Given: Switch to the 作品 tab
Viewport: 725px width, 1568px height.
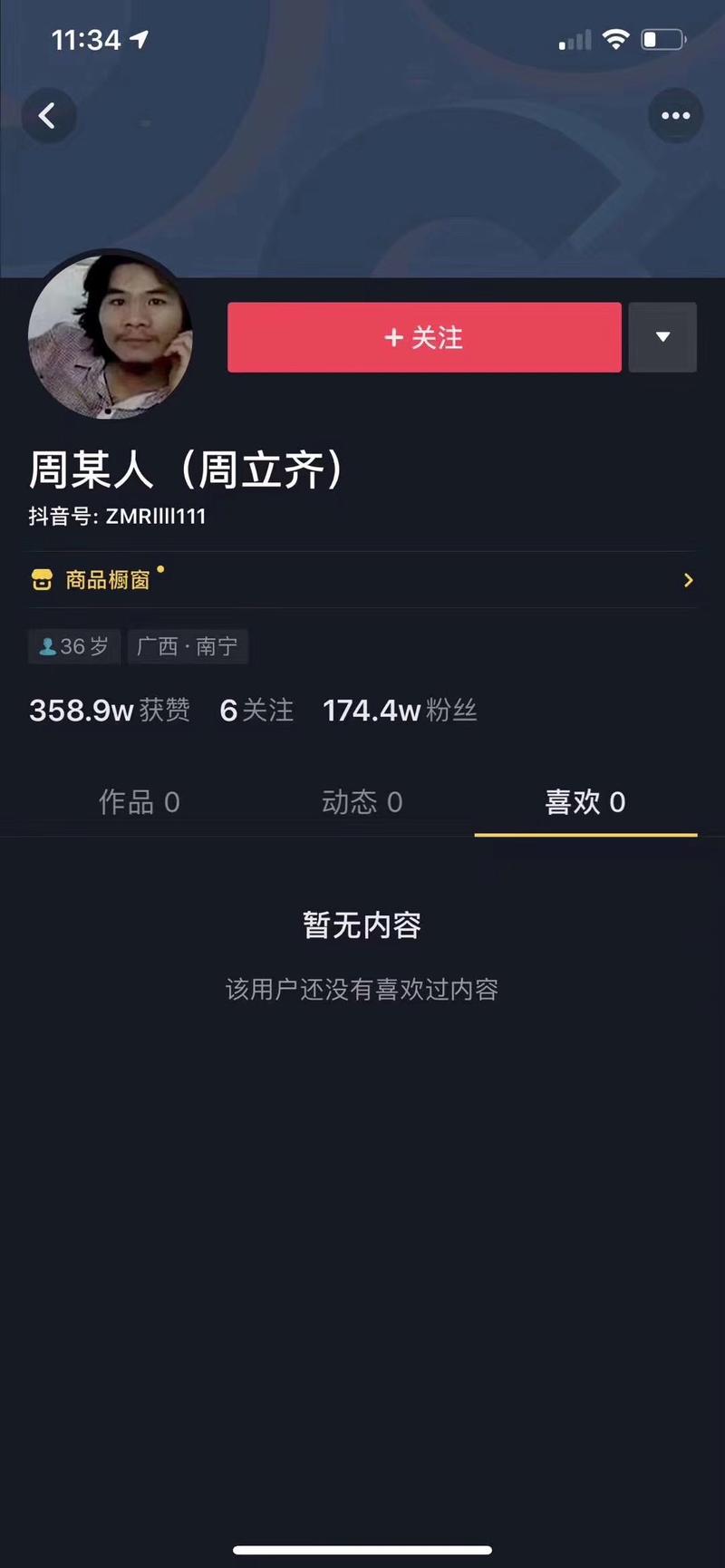Looking at the screenshot, I should tap(139, 802).
